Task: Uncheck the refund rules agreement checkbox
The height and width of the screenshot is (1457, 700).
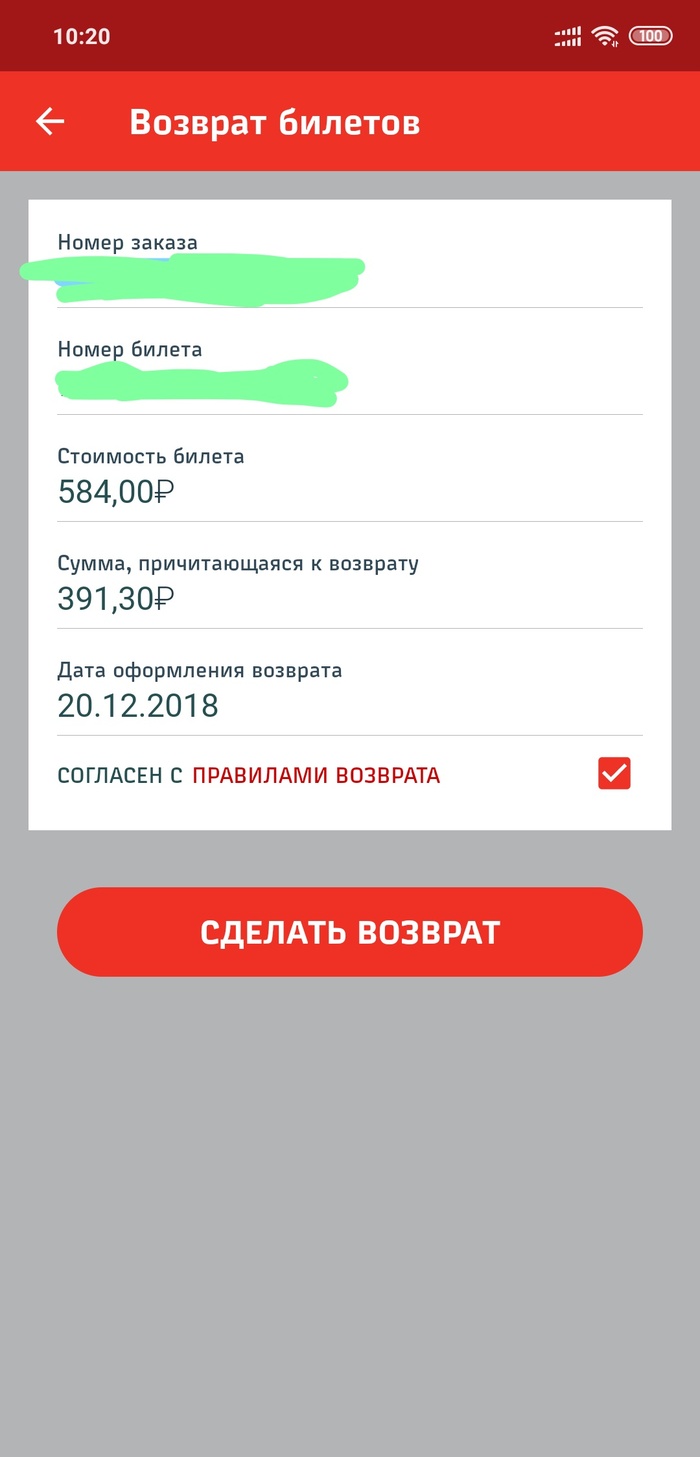Action: tap(614, 774)
